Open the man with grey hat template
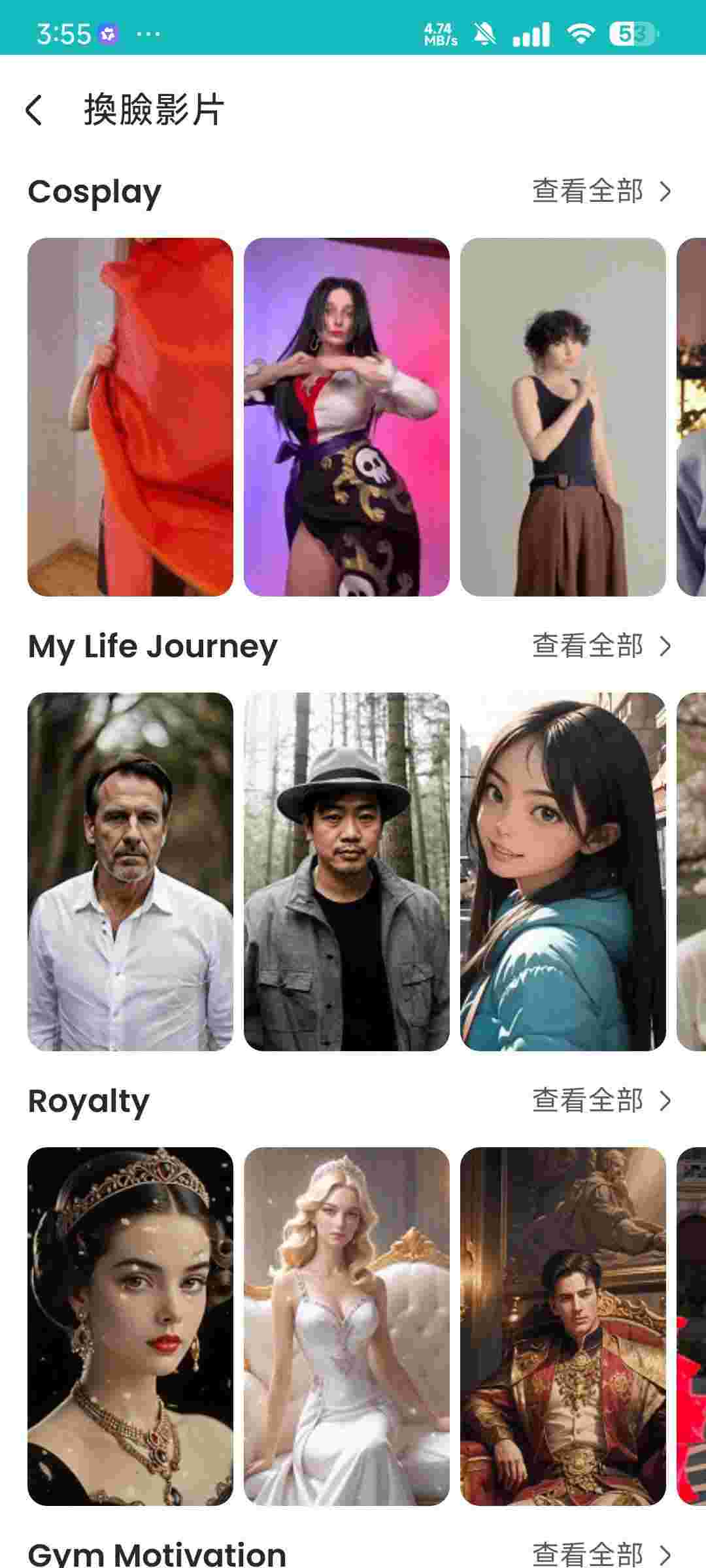706x1568 pixels. coord(346,872)
